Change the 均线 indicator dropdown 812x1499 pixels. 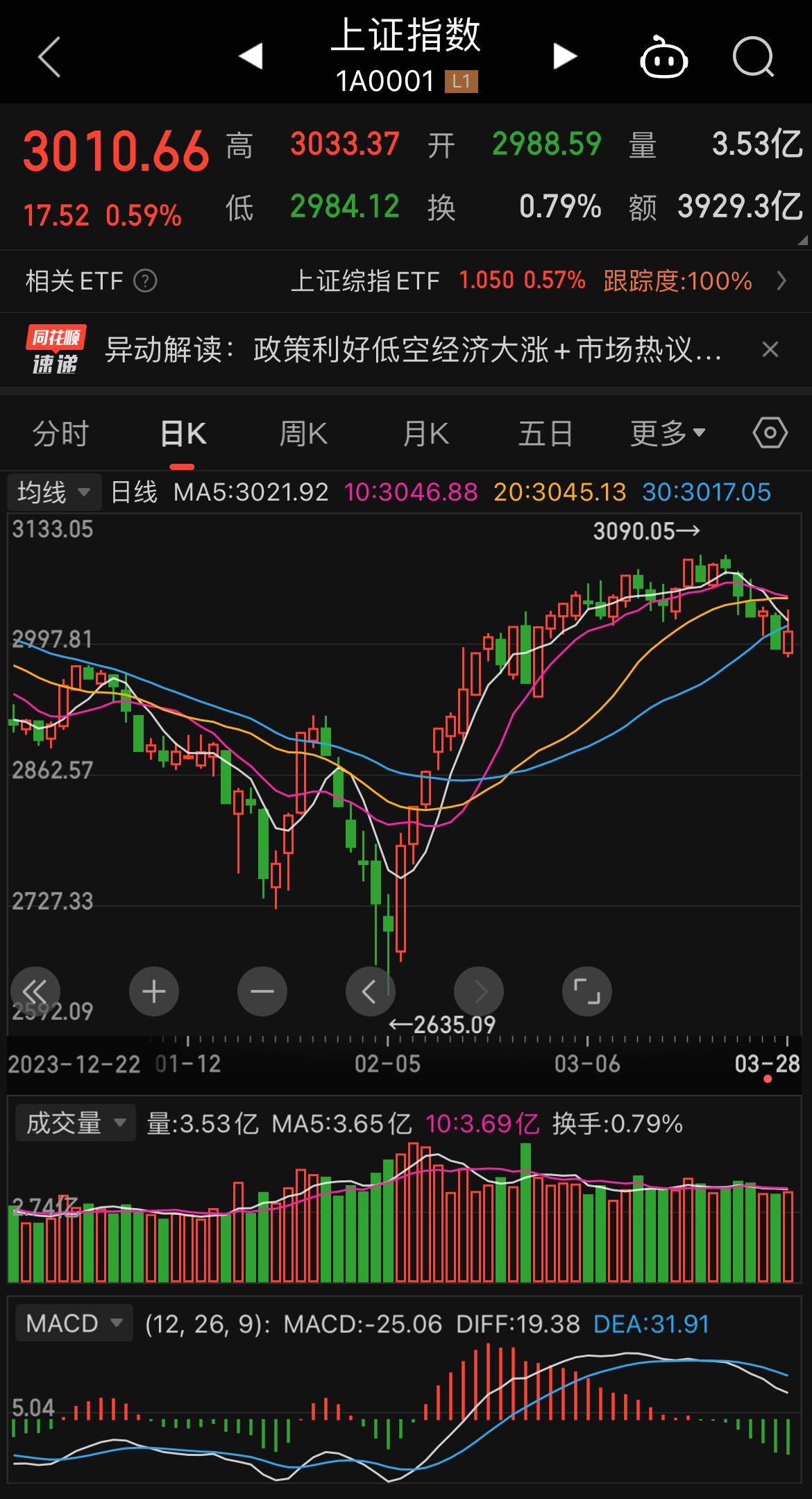click(54, 492)
